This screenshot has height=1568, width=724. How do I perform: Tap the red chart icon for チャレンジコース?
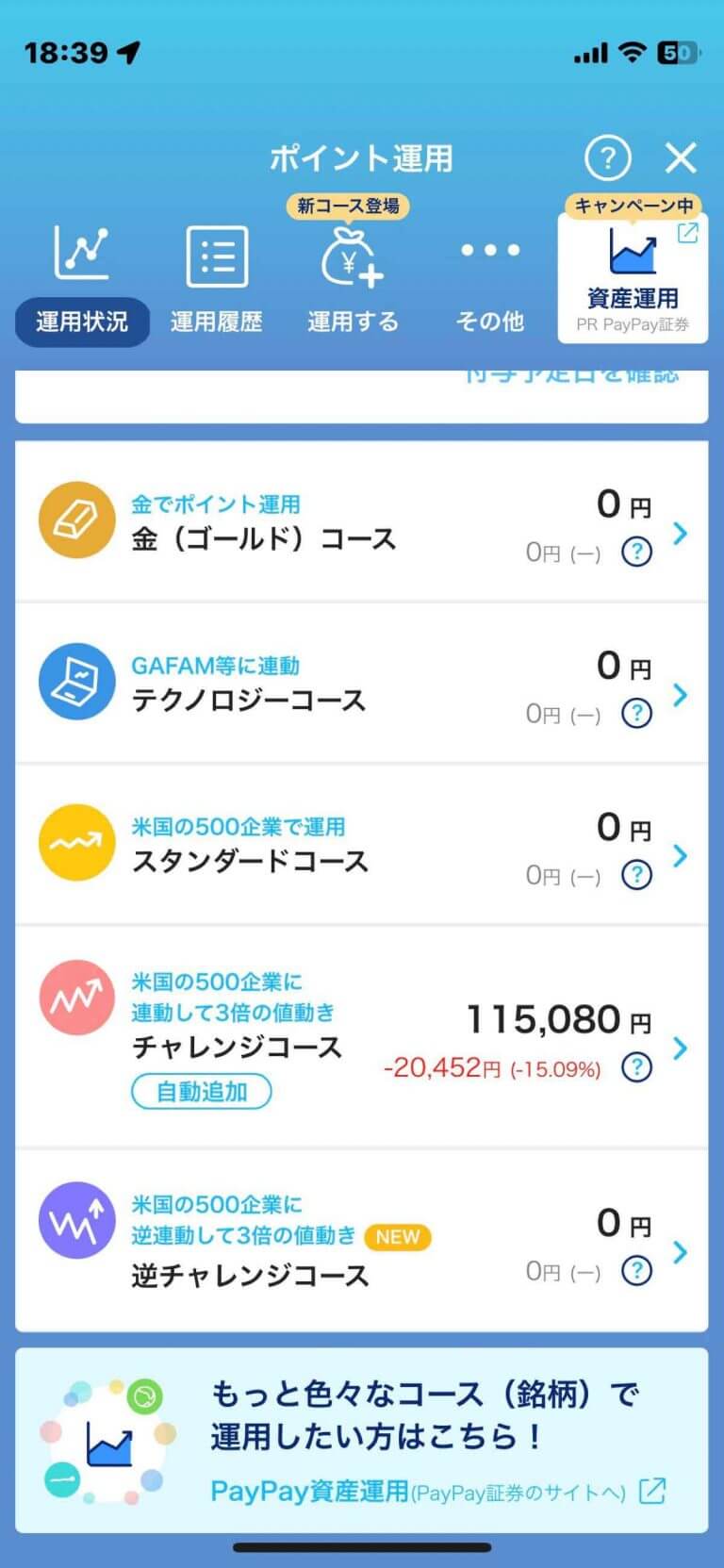[x=76, y=997]
